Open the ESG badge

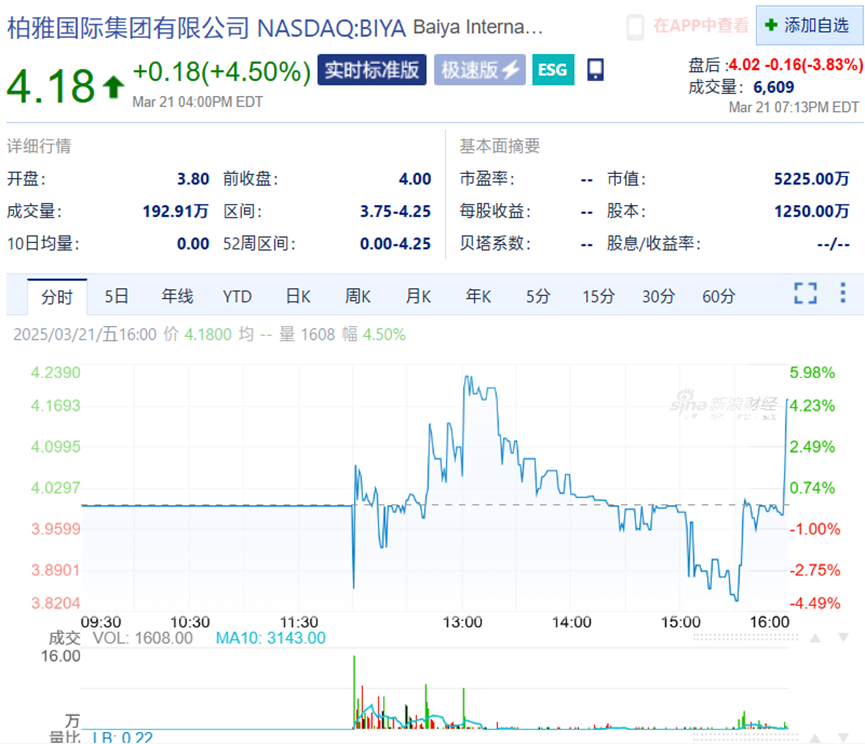[553, 70]
